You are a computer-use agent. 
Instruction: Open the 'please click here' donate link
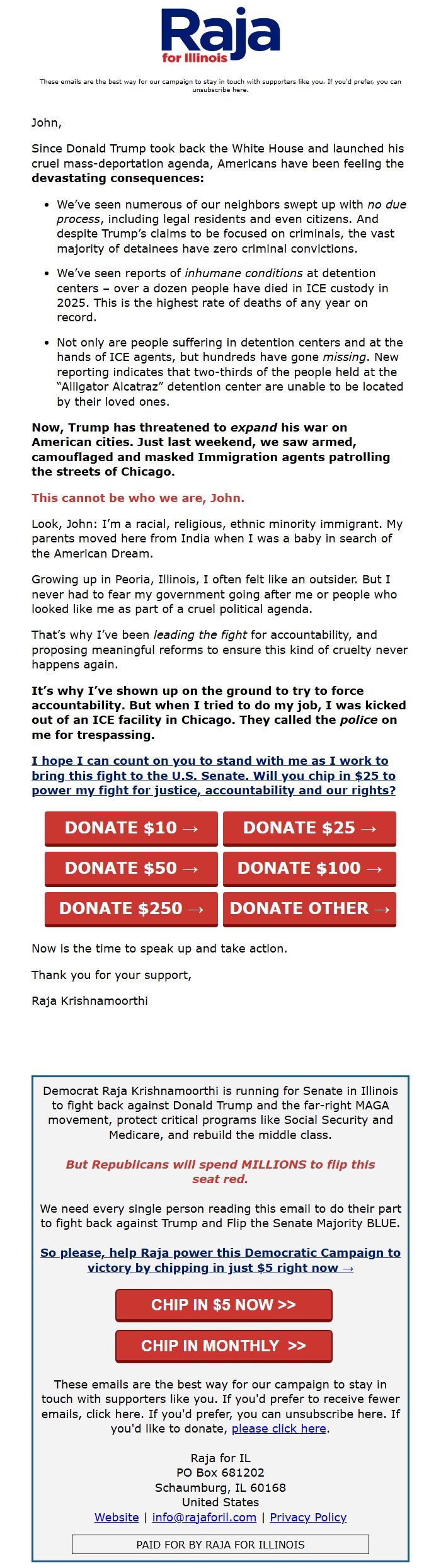click(x=279, y=1428)
